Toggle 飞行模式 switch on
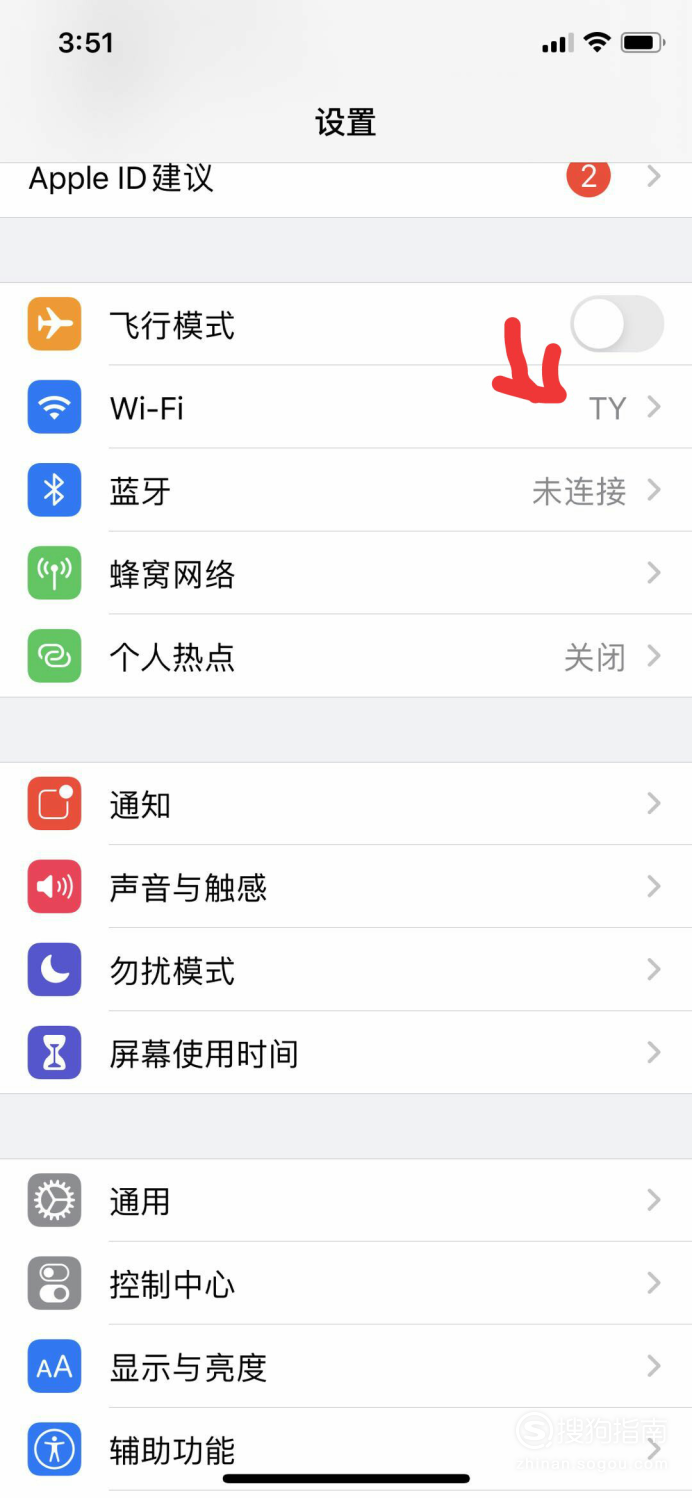The width and height of the screenshot is (692, 1498). 616,324
